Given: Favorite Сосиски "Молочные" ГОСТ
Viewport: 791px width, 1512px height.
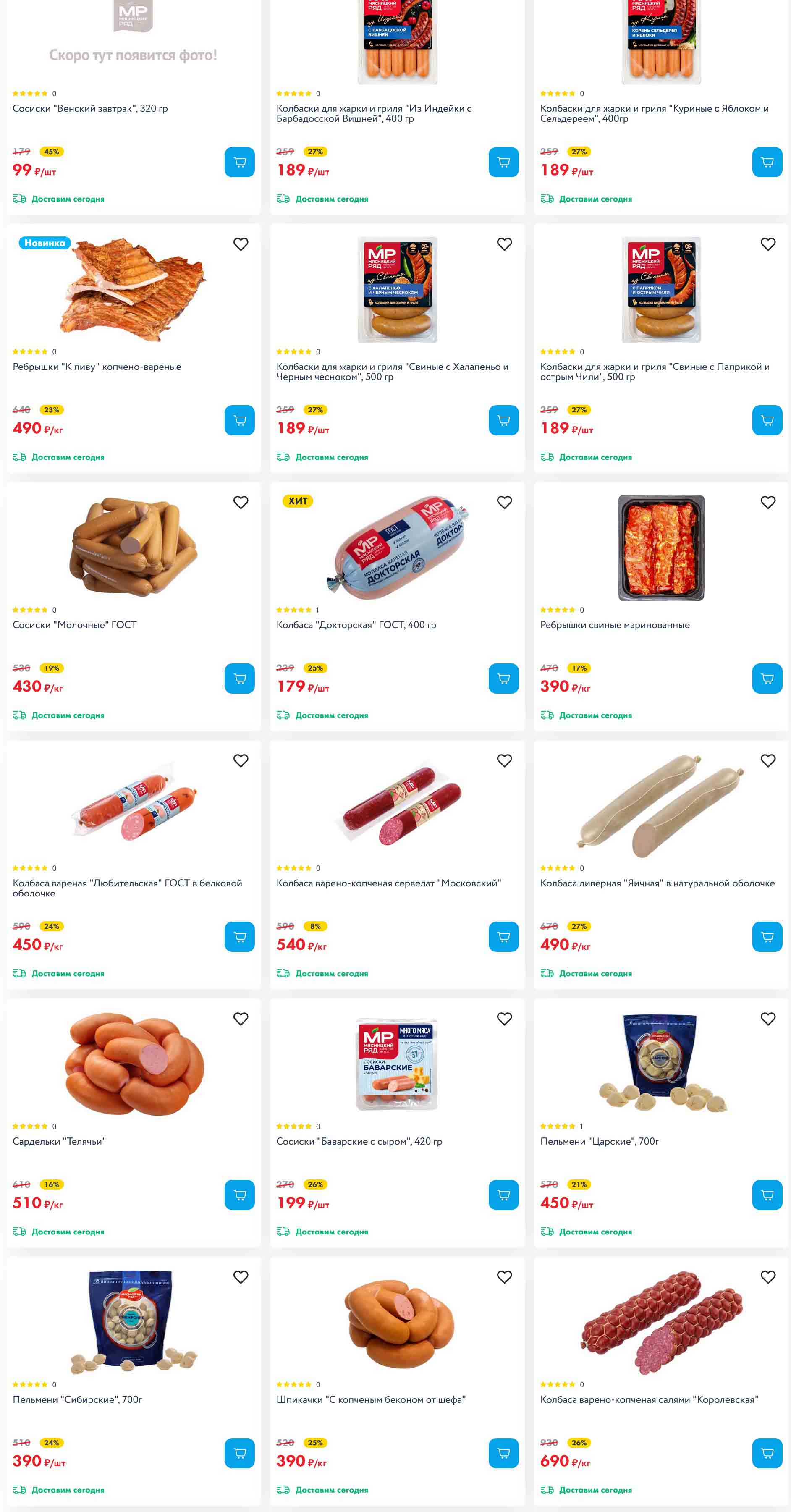Looking at the screenshot, I should click(241, 503).
